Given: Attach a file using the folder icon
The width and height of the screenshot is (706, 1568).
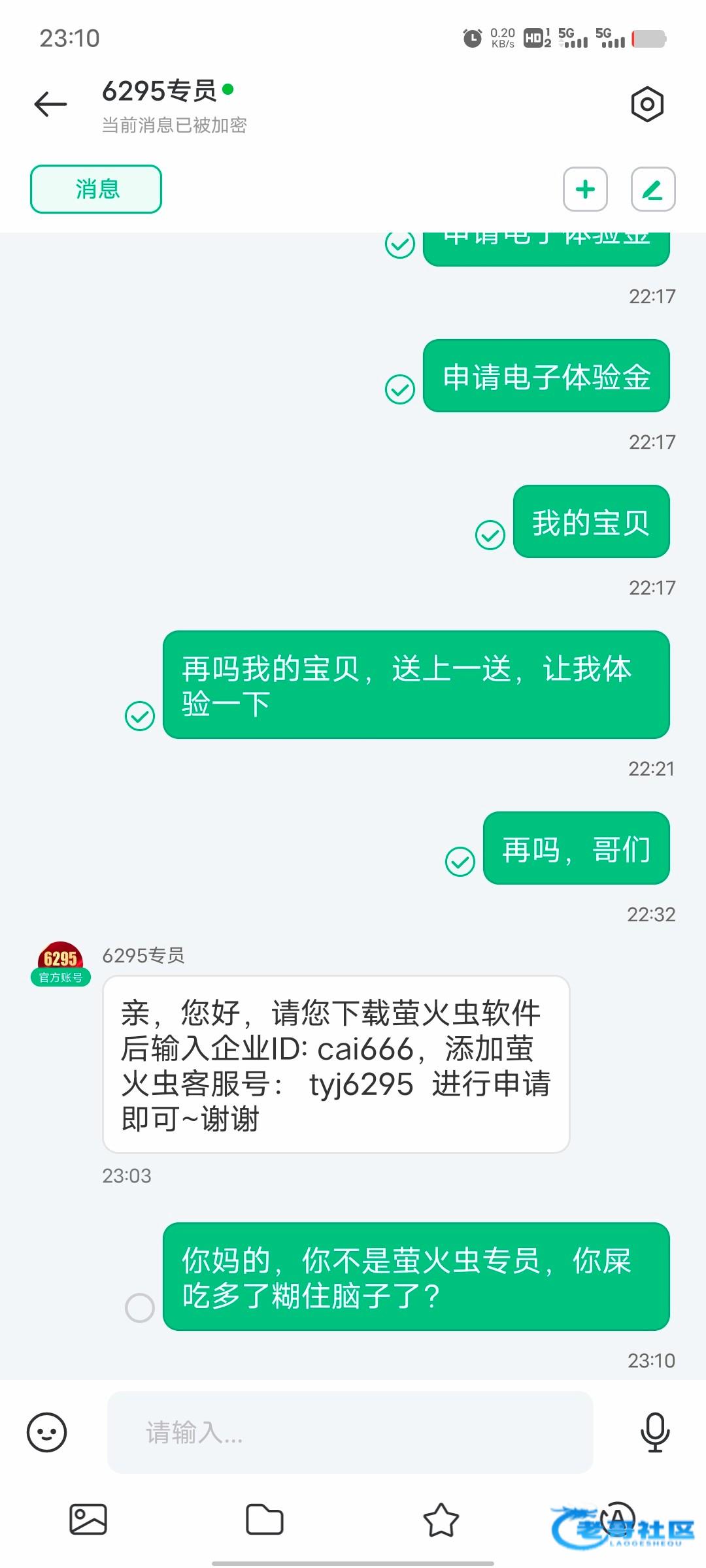Looking at the screenshot, I should pos(264,1519).
